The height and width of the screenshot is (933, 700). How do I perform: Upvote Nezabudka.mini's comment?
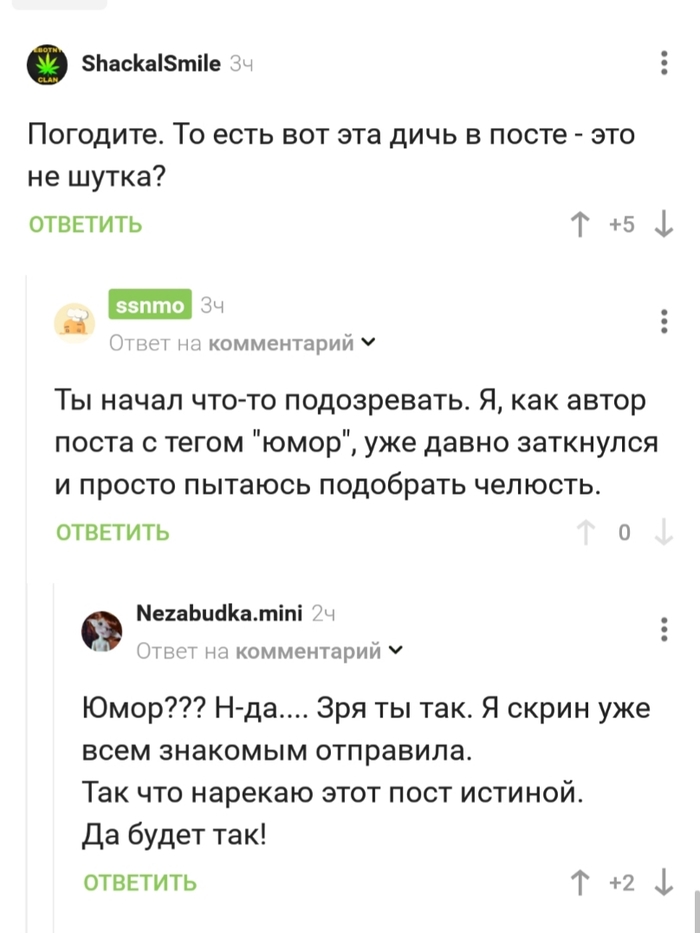(x=579, y=882)
